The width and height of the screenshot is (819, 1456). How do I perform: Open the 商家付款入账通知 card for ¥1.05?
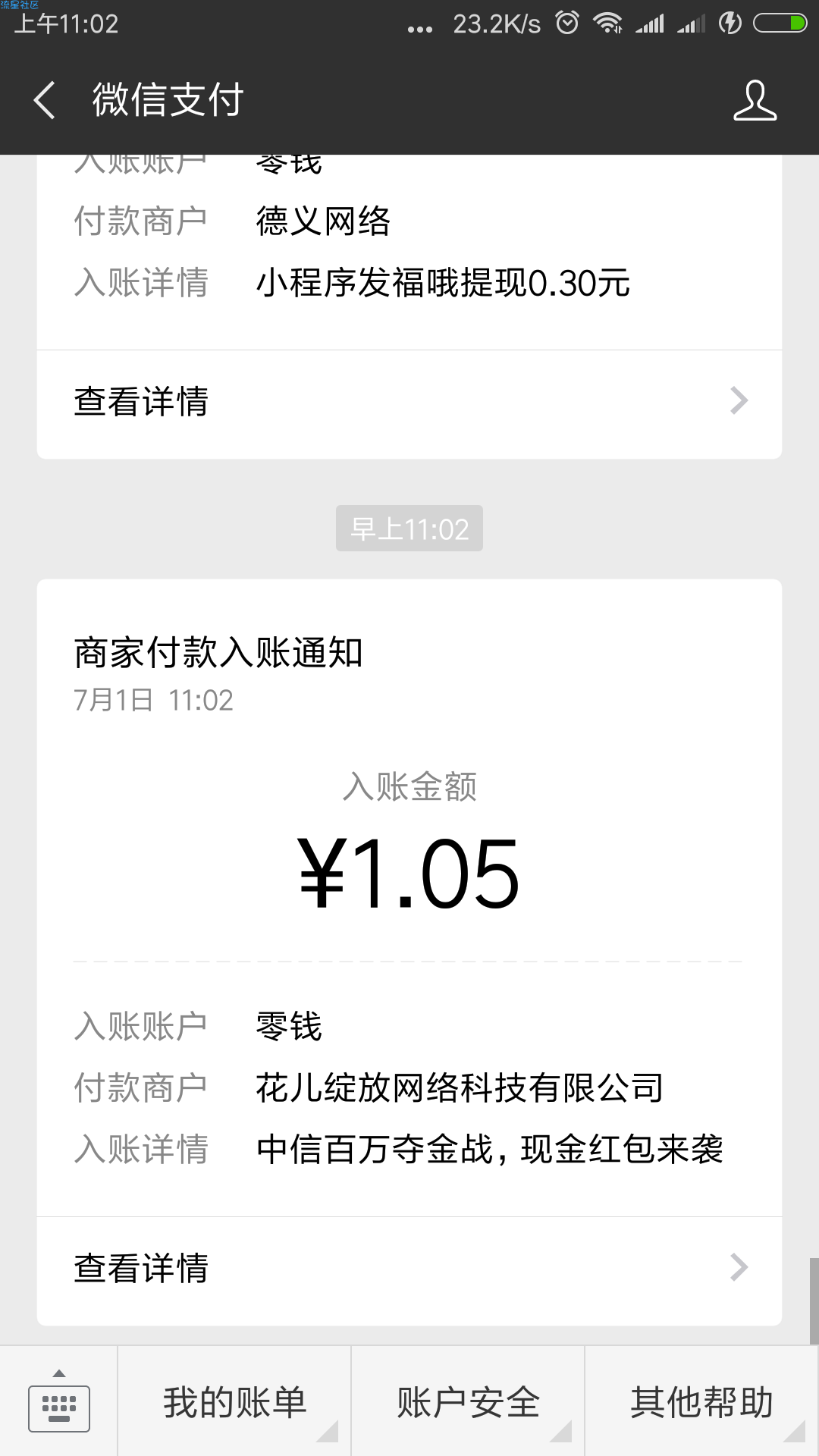pyautogui.click(x=409, y=898)
